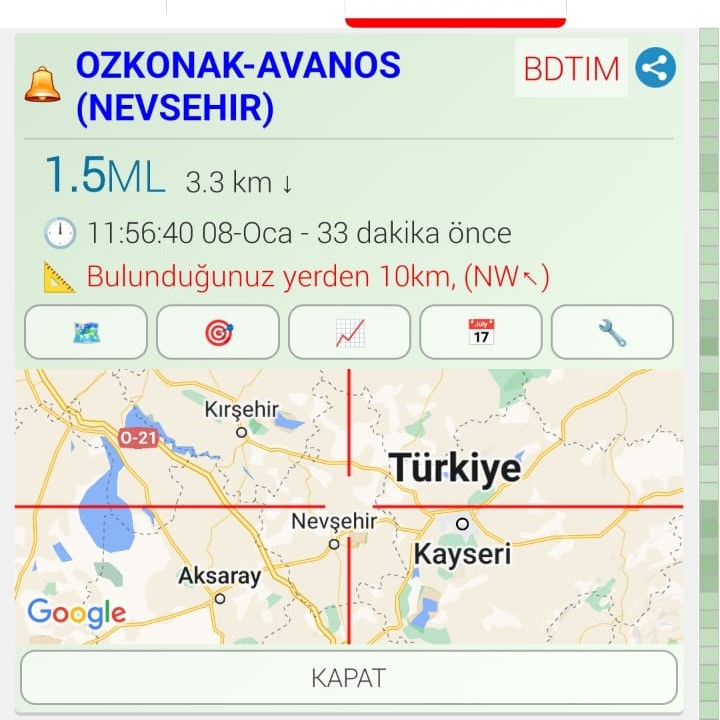720x720 pixels.
Task: Close the dialog with KAPAT
Action: point(348,677)
